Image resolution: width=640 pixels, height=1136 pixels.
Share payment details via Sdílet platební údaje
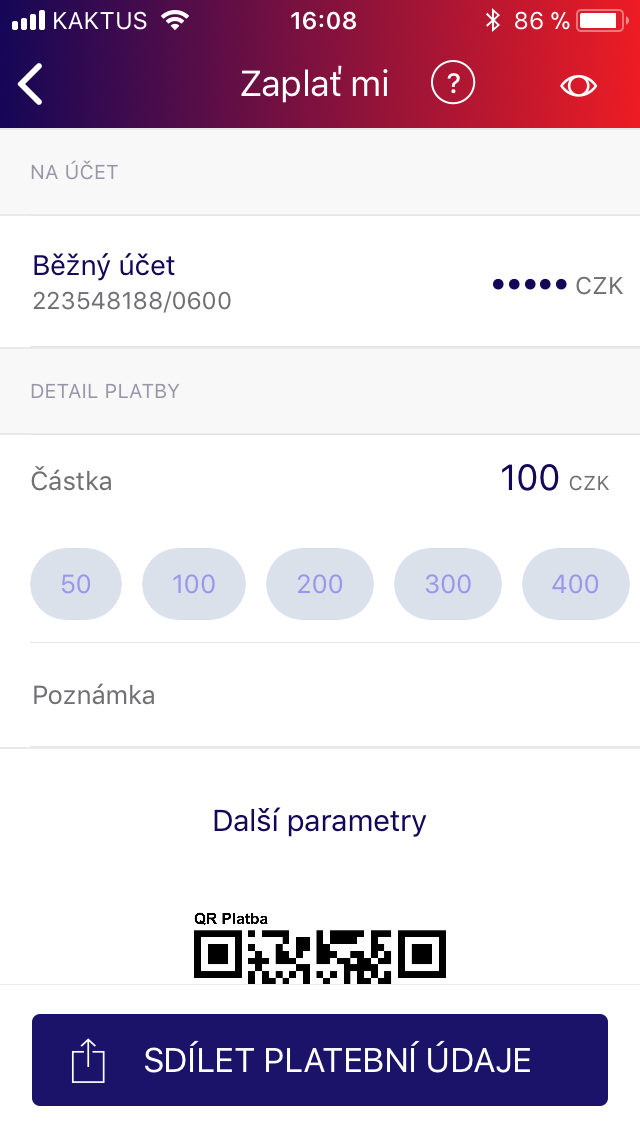pyautogui.click(x=320, y=1060)
